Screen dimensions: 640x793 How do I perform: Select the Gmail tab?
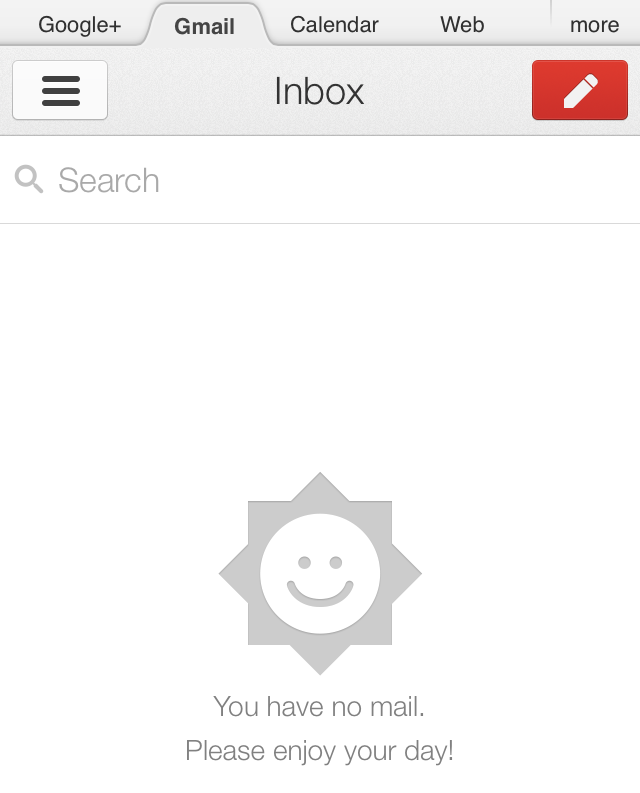click(x=205, y=25)
